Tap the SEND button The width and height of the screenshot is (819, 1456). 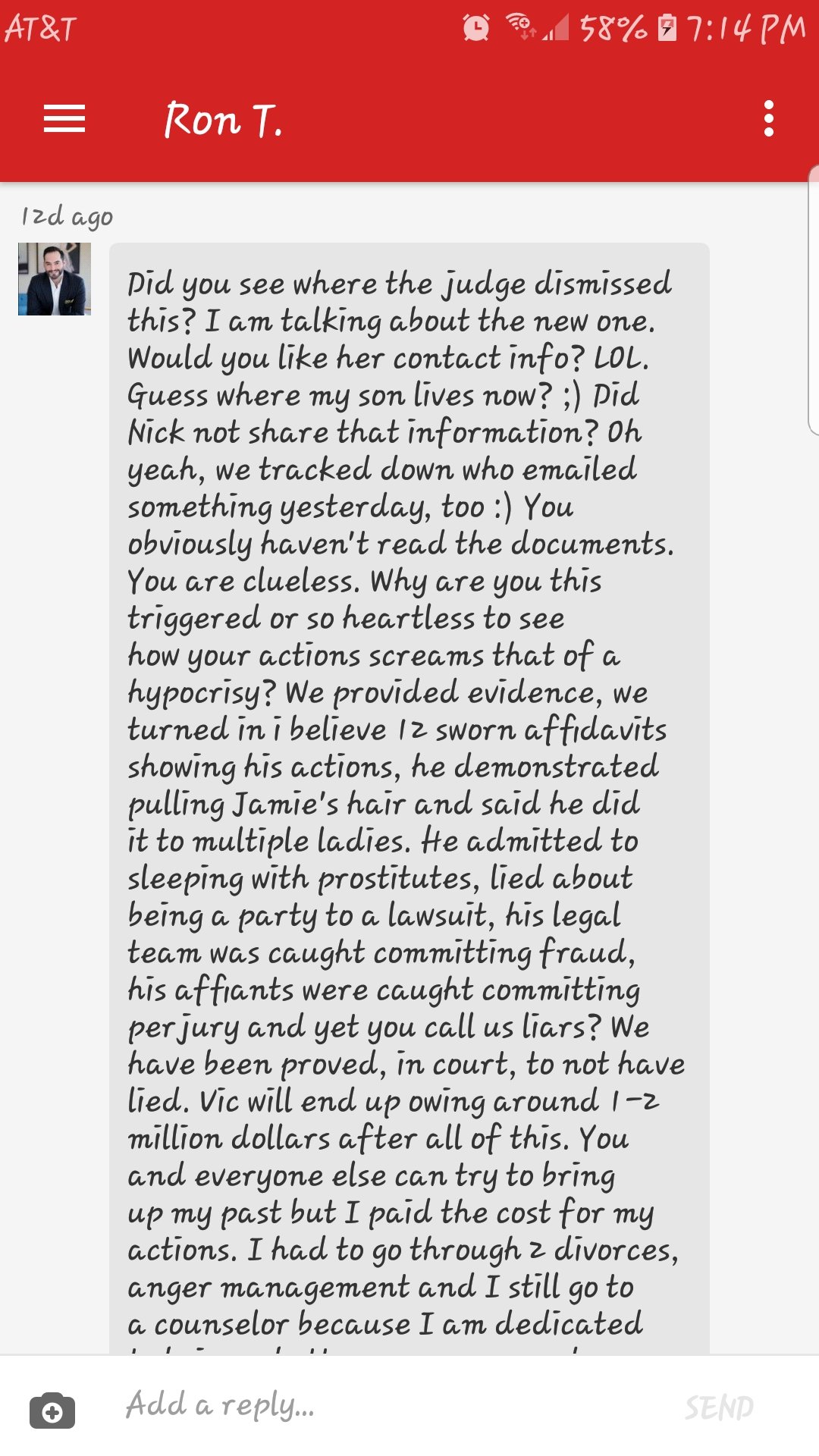(719, 1408)
